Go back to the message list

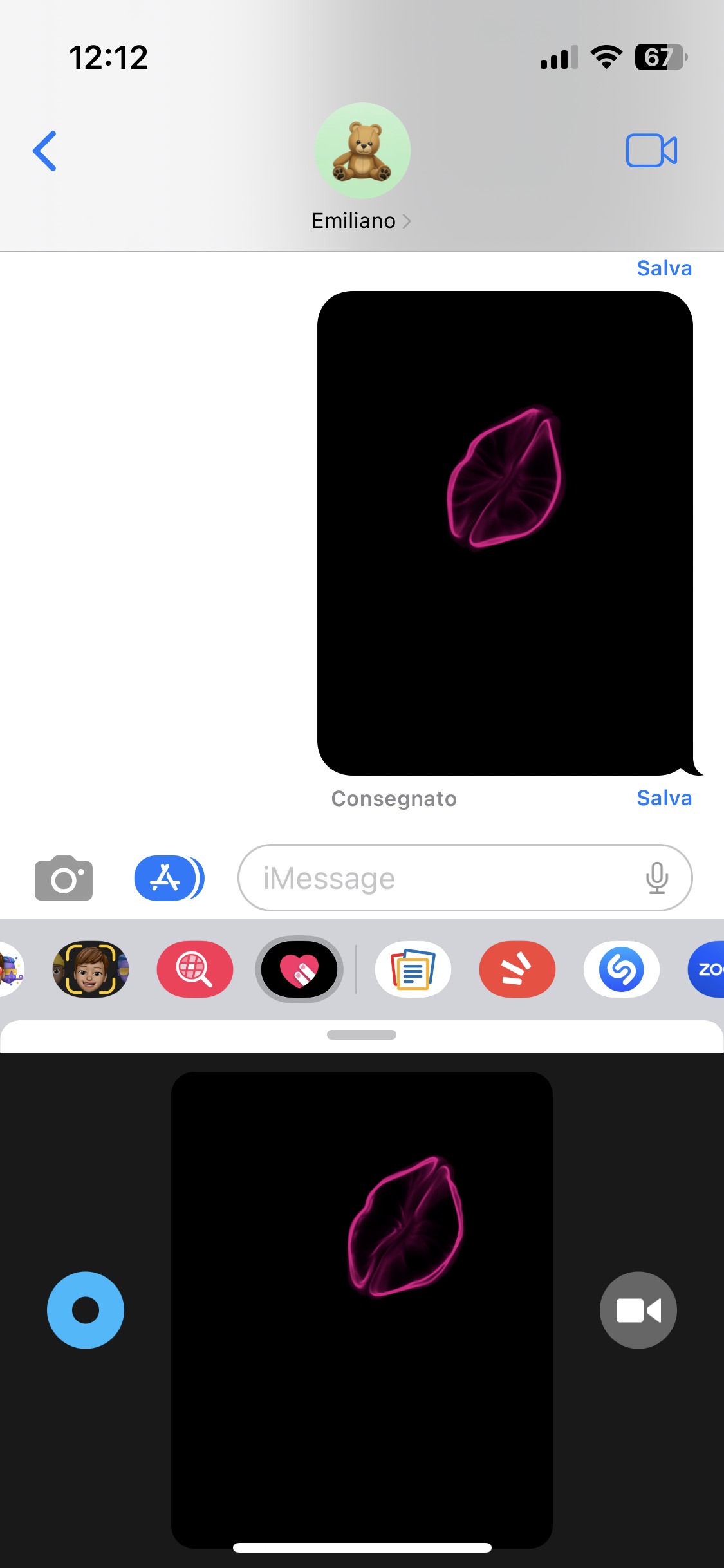[x=44, y=151]
